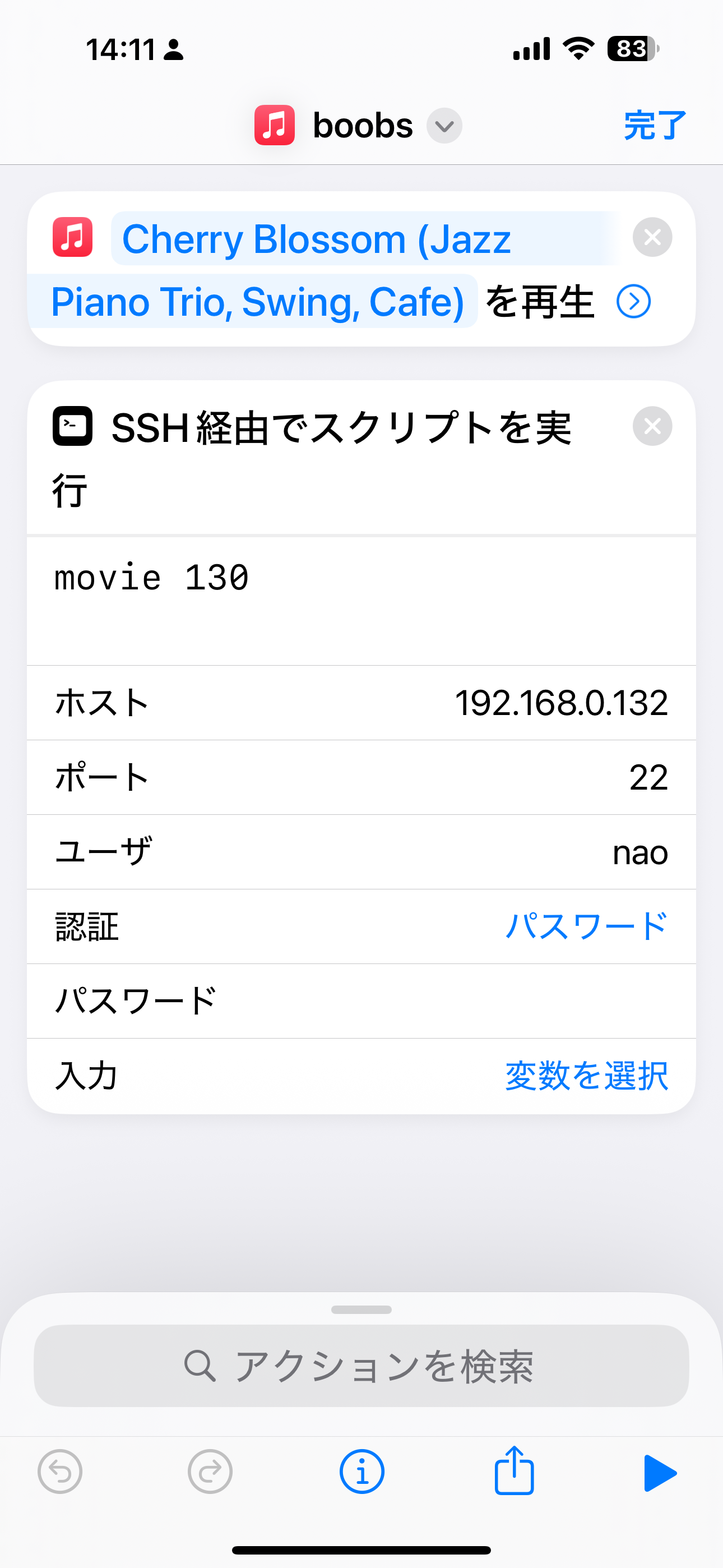Tap 完了 to finish editing
Screen dimensions: 723x1568
click(654, 126)
